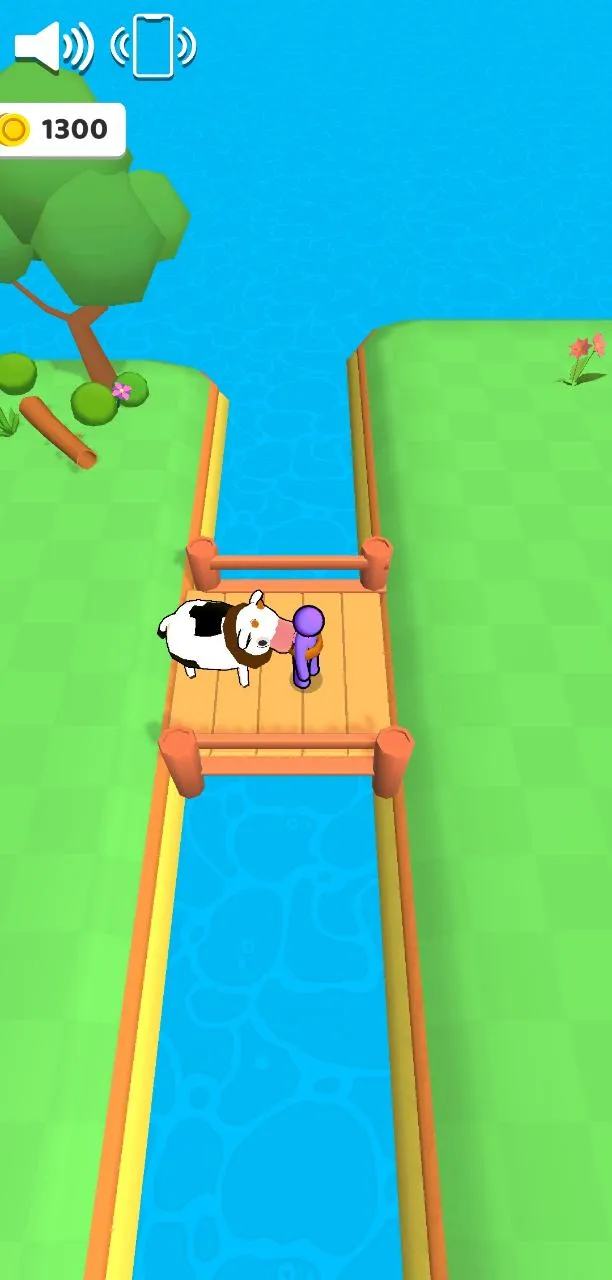Toggle the sound speaker icon
The height and width of the screenshot is (1280, 612).
tap(52, 46)
